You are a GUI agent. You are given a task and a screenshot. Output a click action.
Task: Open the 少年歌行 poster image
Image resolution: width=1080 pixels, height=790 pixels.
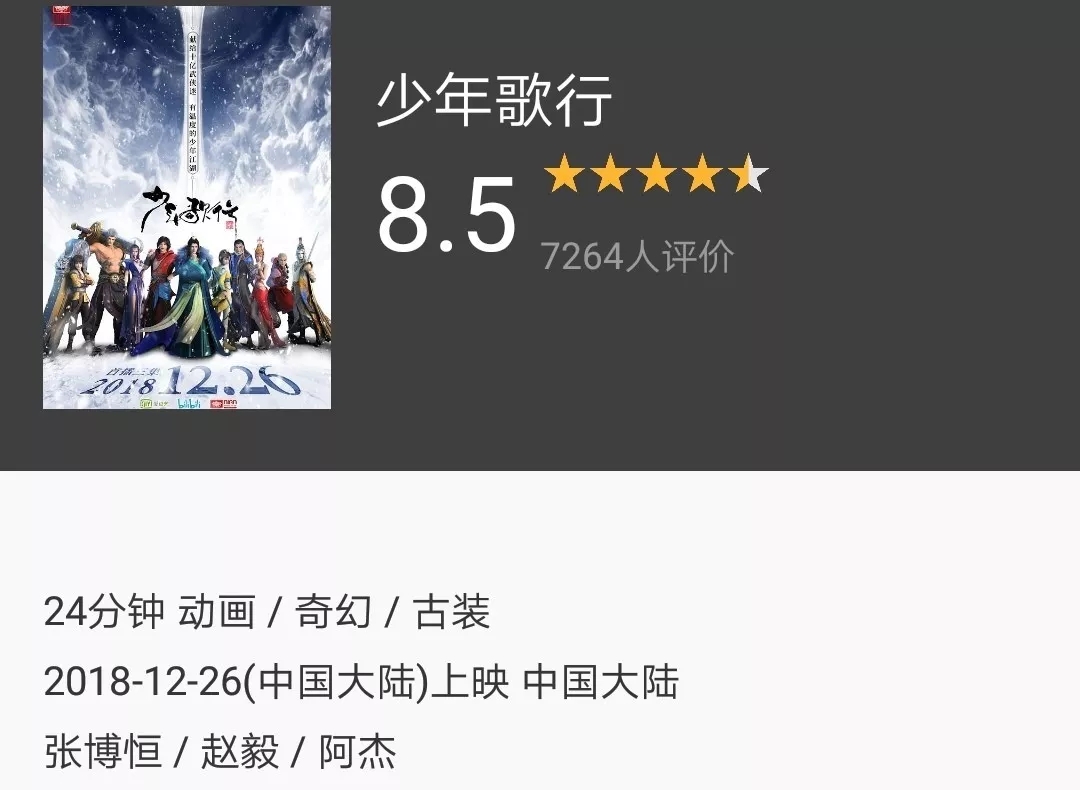click(x=187, y=208)
